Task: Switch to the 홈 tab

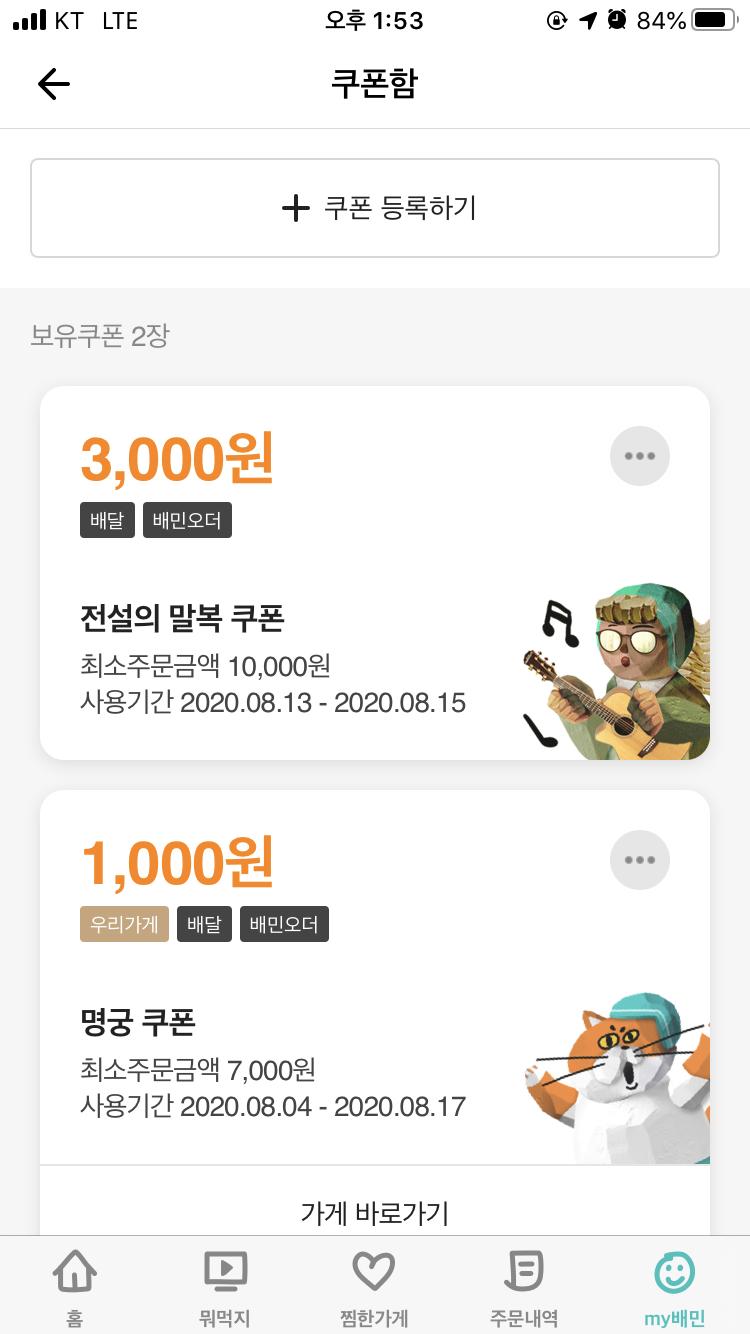Action: click(x=75, y=1288)
